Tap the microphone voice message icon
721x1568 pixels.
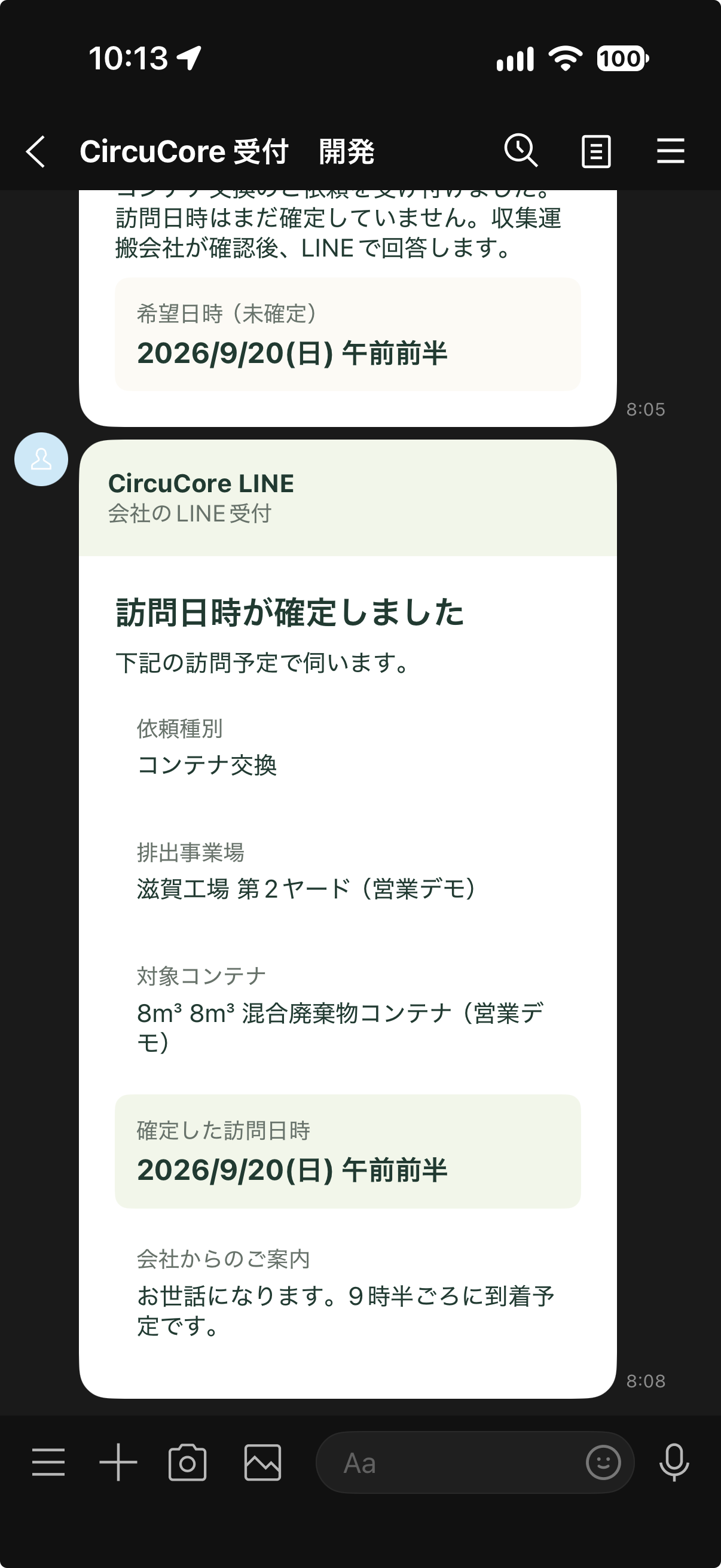click(674, 1462)
